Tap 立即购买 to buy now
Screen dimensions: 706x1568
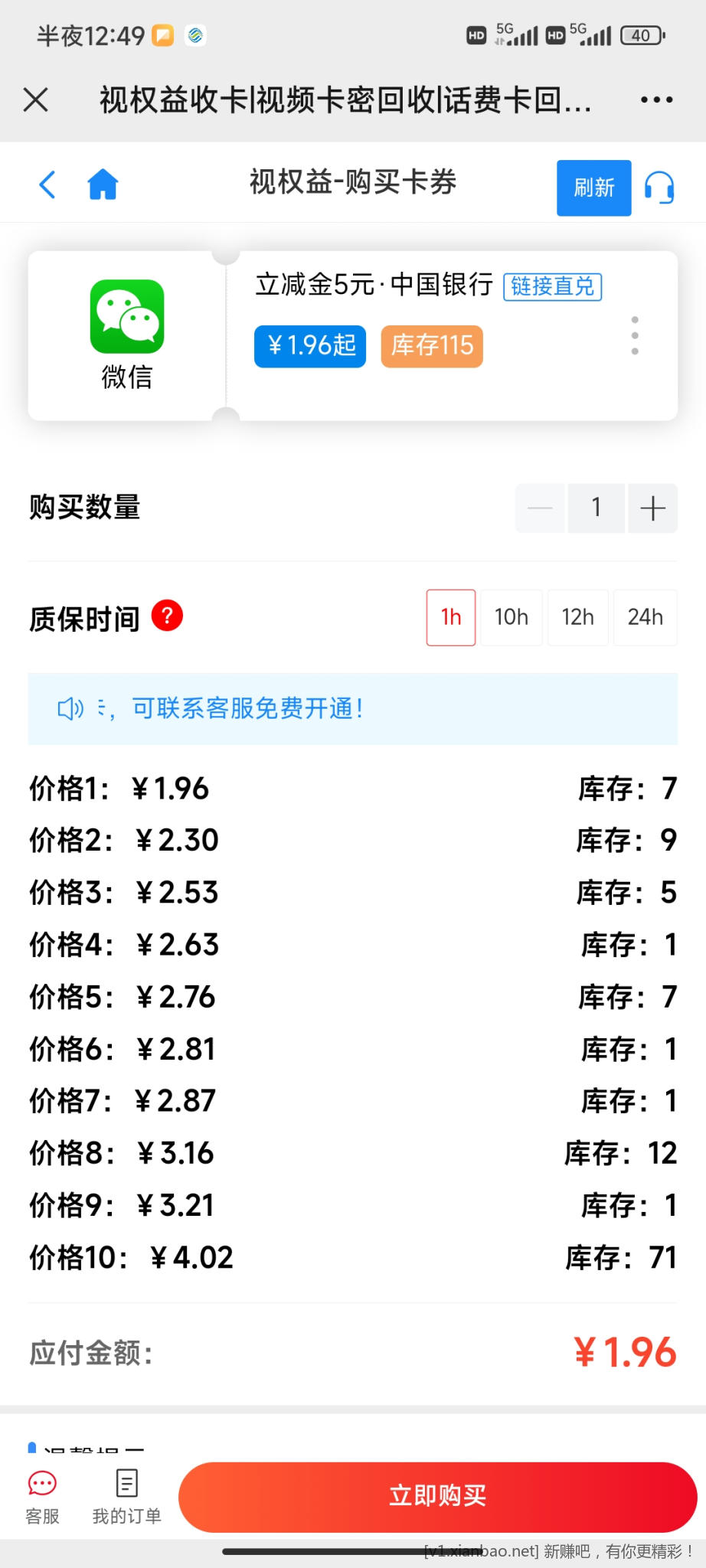click(437, 1497)
